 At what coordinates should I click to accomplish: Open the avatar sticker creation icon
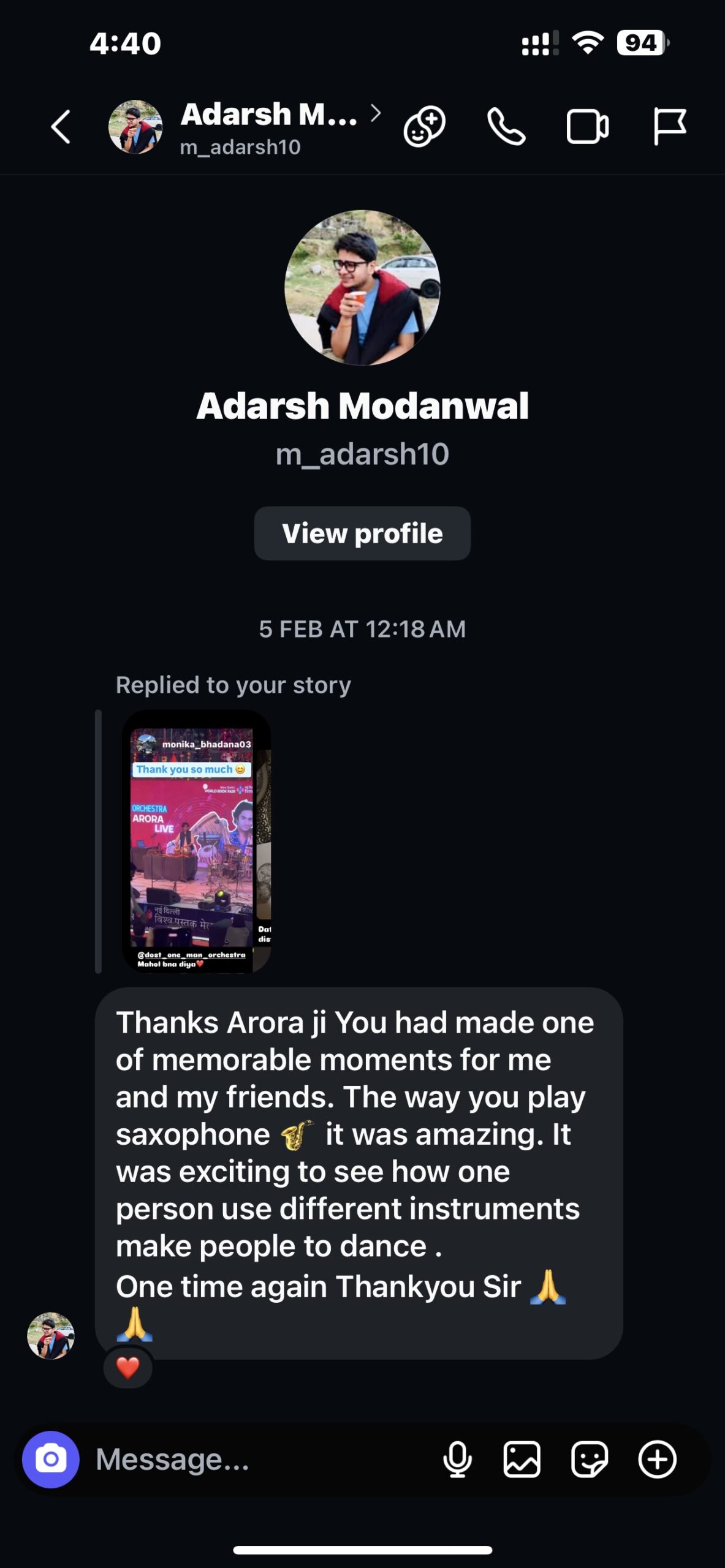point(424,127)
